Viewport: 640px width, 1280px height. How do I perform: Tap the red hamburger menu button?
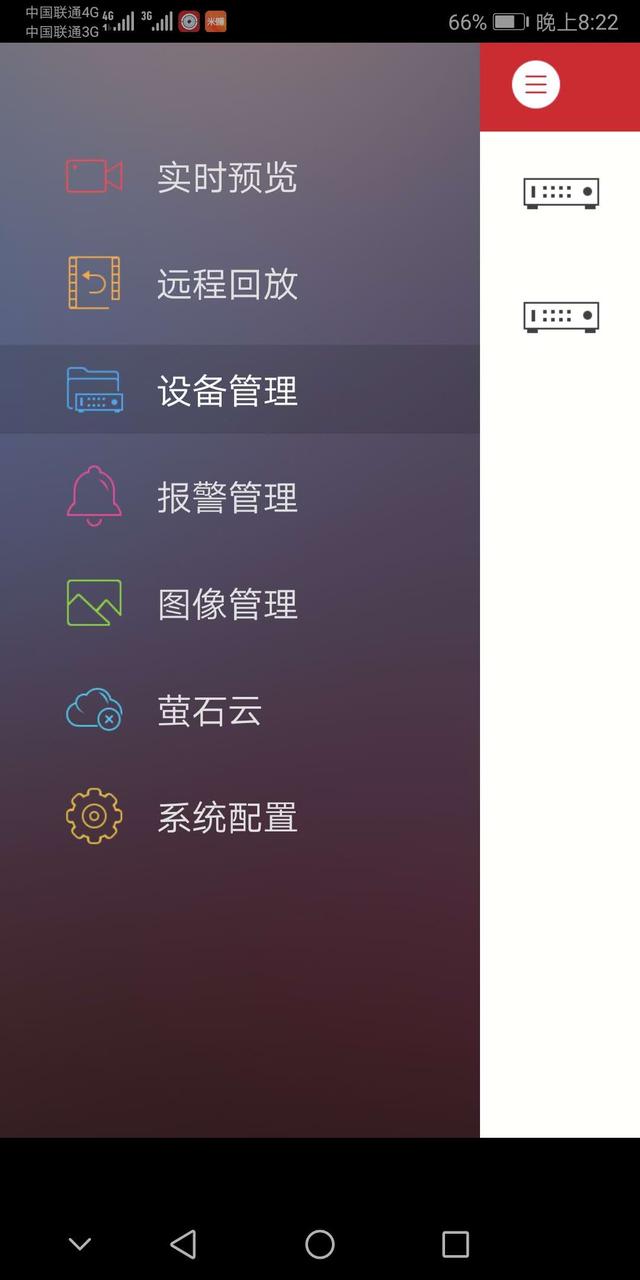(536, 85)
